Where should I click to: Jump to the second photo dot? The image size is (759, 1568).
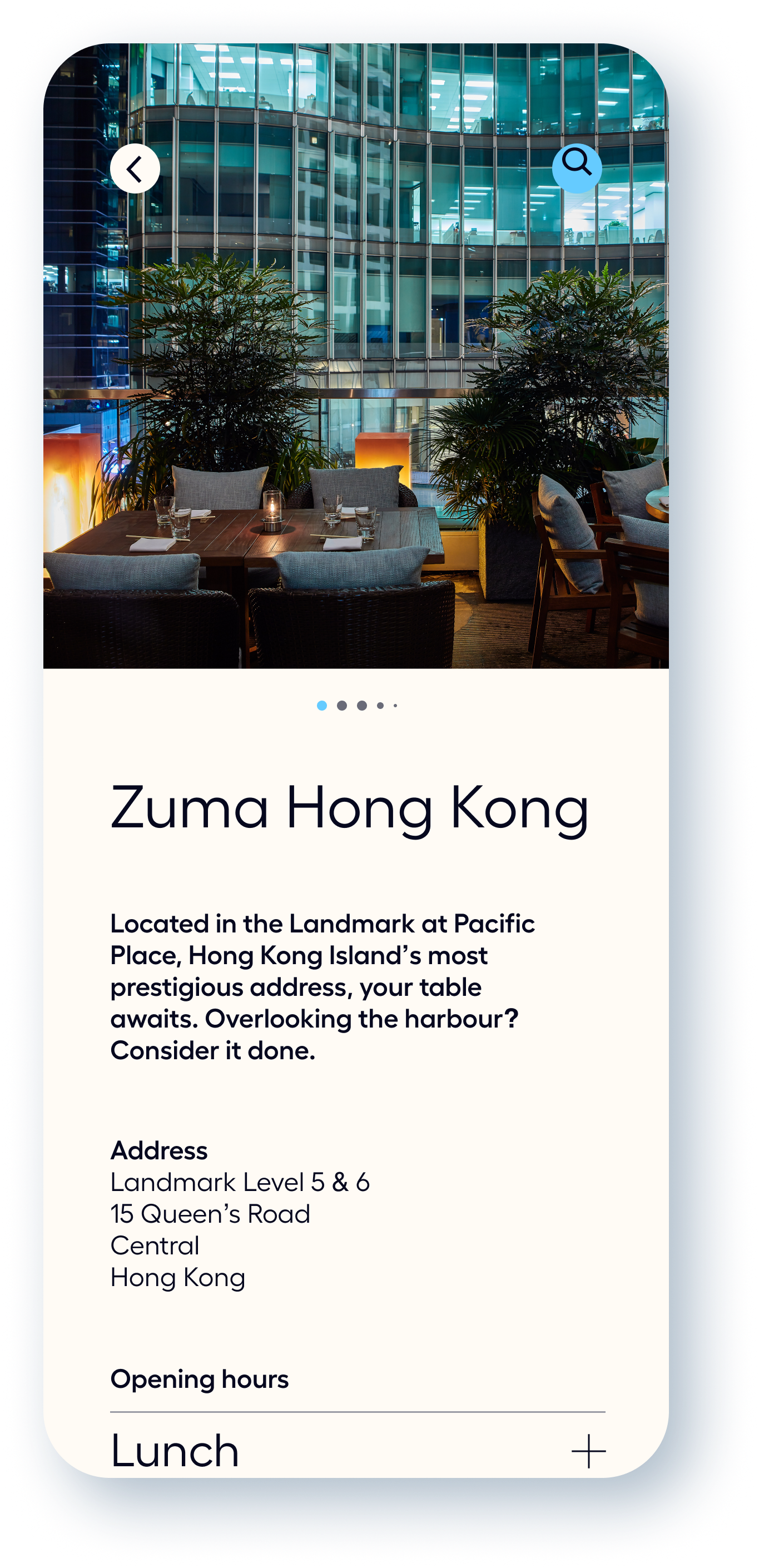342,706
